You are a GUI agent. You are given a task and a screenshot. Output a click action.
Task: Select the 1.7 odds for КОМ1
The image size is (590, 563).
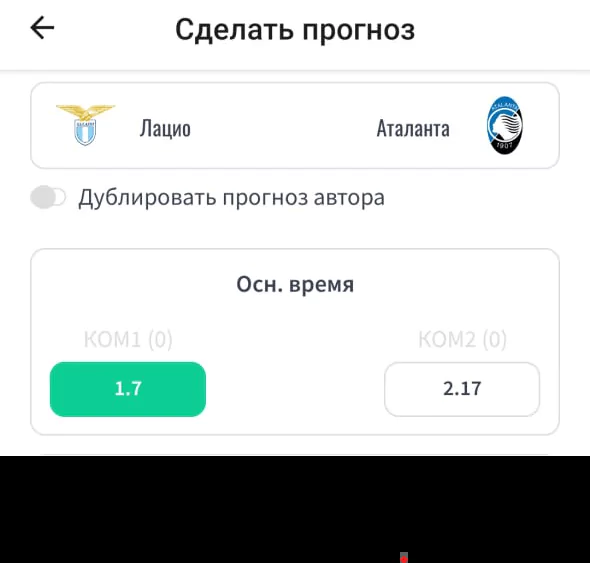tap(128, 389)
